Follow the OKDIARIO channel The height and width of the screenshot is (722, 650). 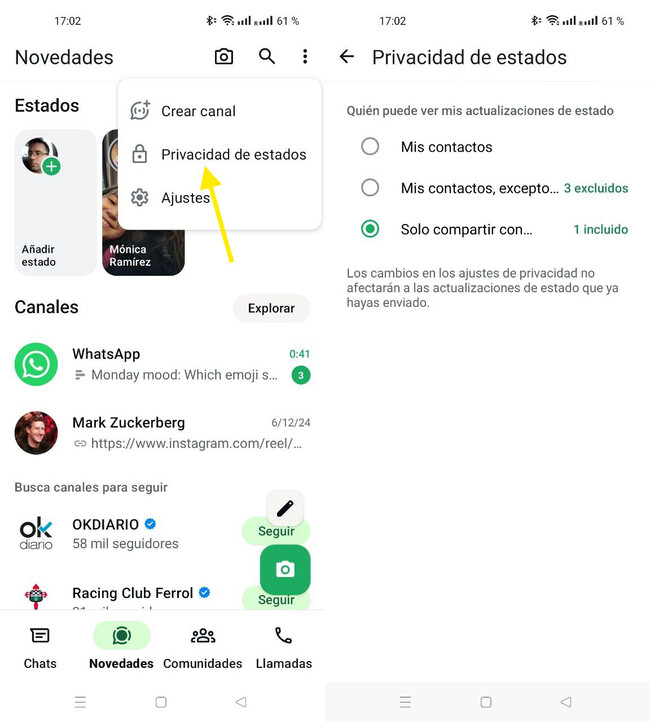tap(276, 531)
